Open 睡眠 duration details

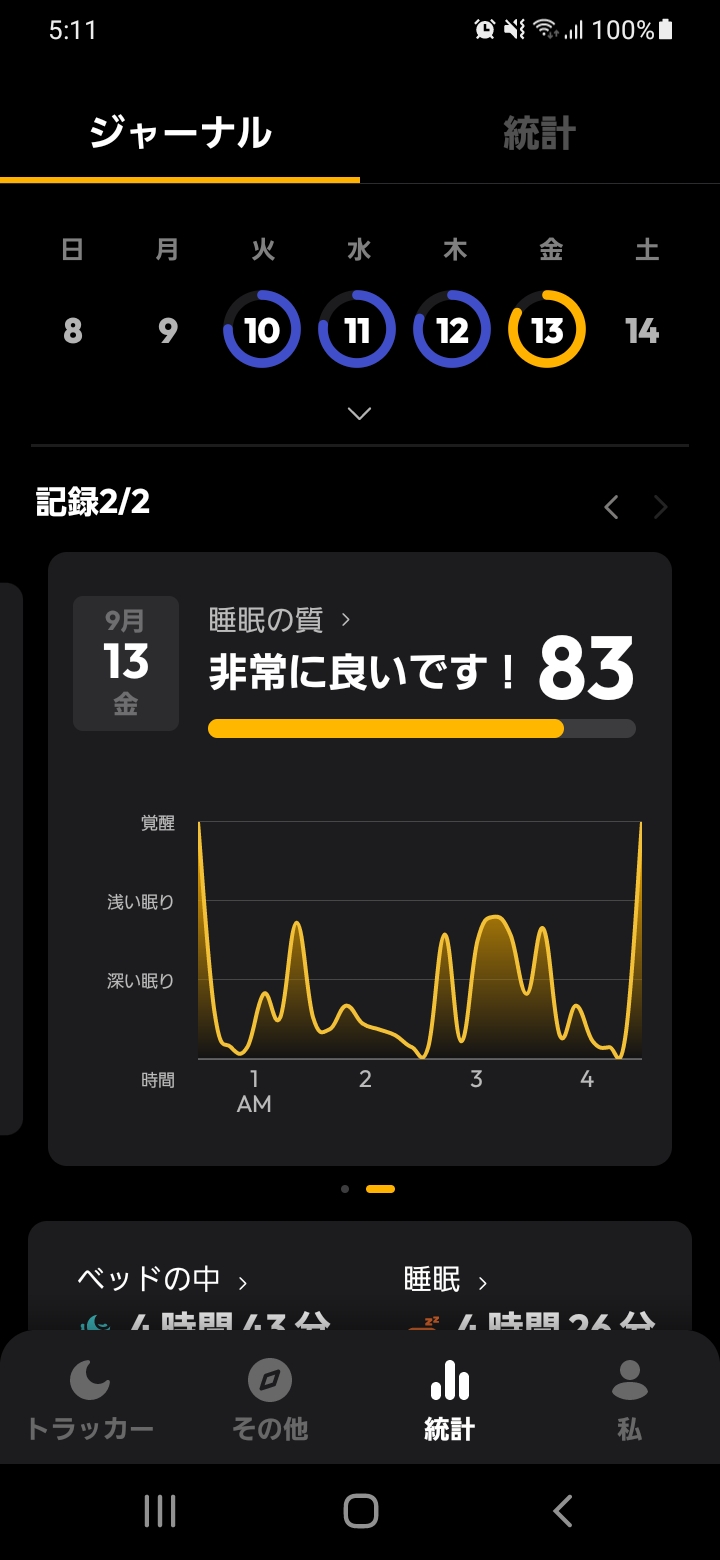point(446,1279)
